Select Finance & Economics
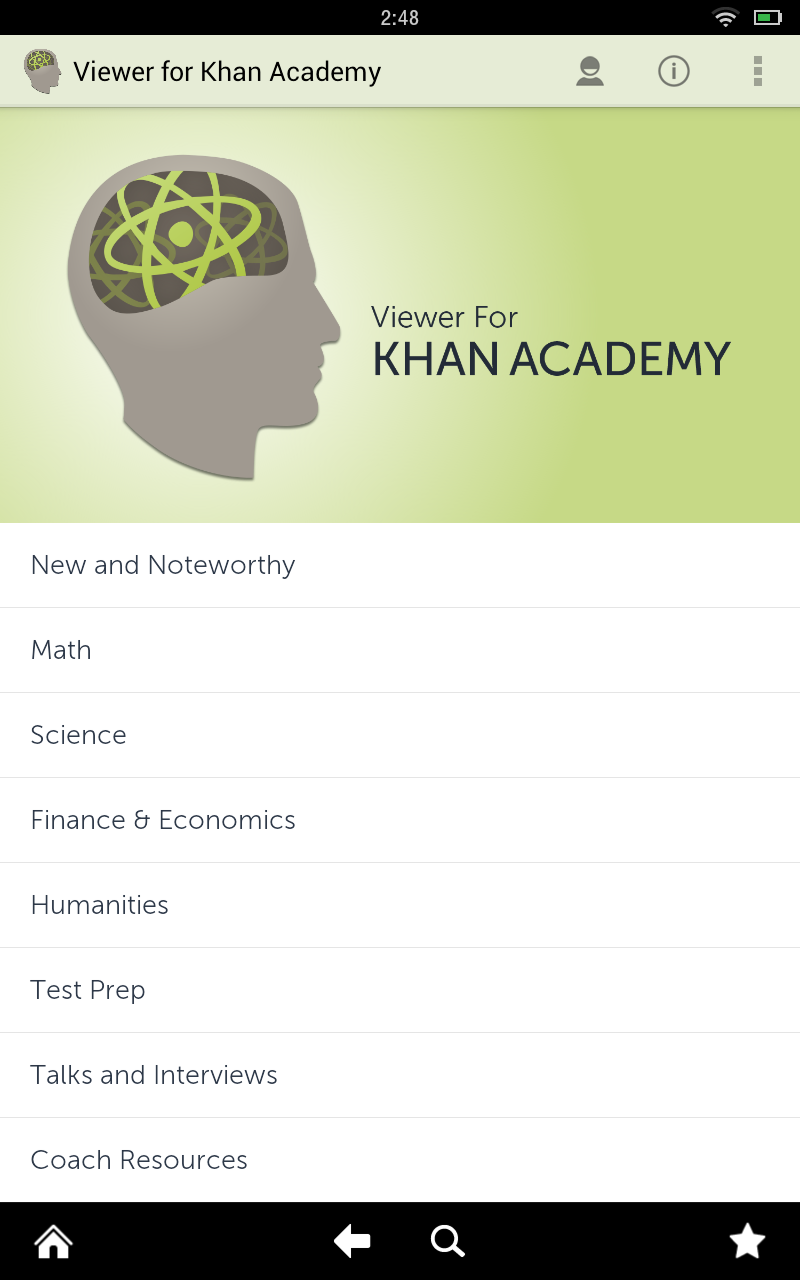800x1280 pixels. 163,820
